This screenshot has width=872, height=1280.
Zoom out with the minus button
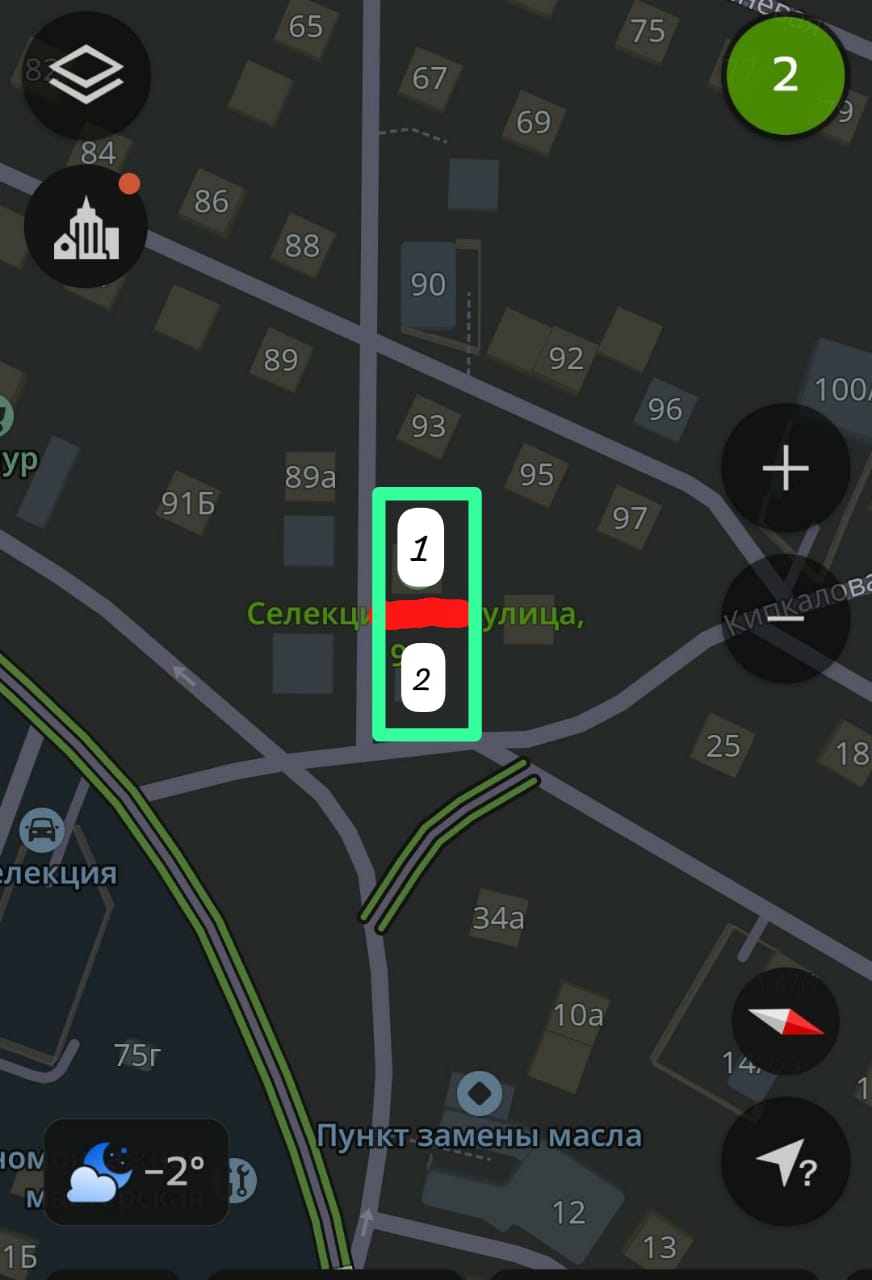pyautogui.click(x=786, y=619)
